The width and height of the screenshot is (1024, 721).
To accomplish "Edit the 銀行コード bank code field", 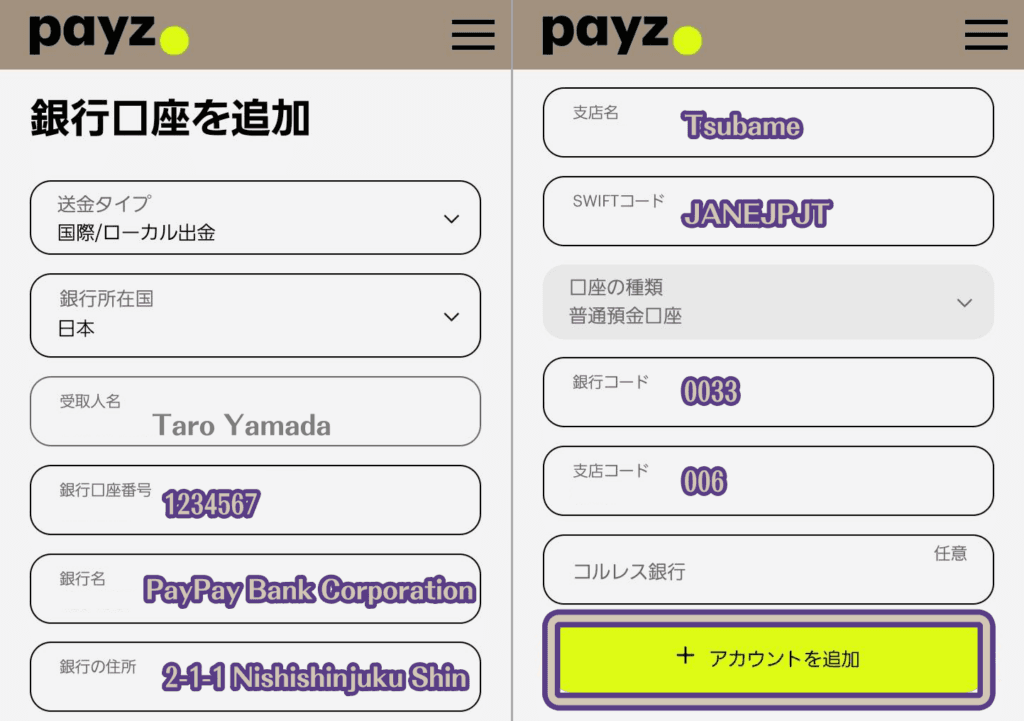I will tap(768, 392).
